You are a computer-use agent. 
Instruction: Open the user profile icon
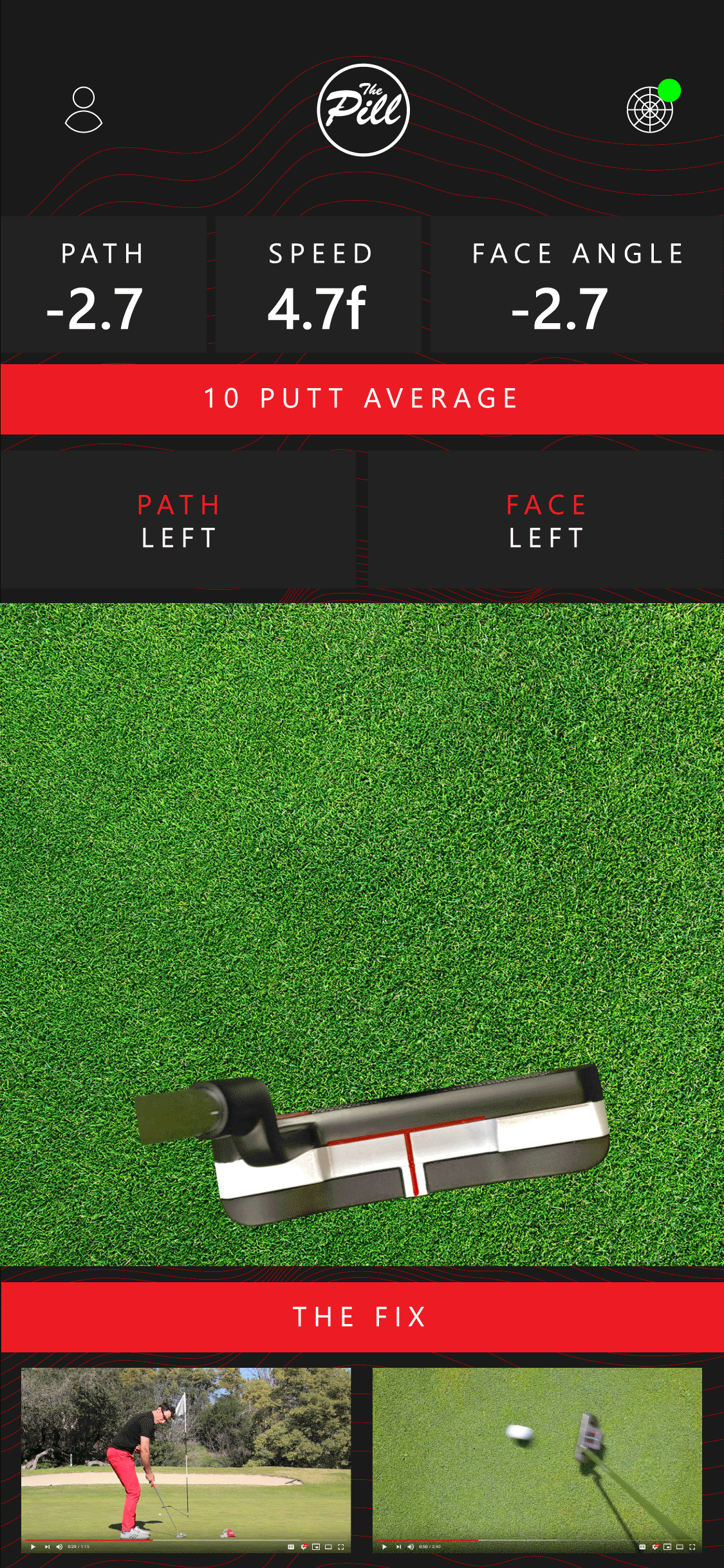coord(84,110)
